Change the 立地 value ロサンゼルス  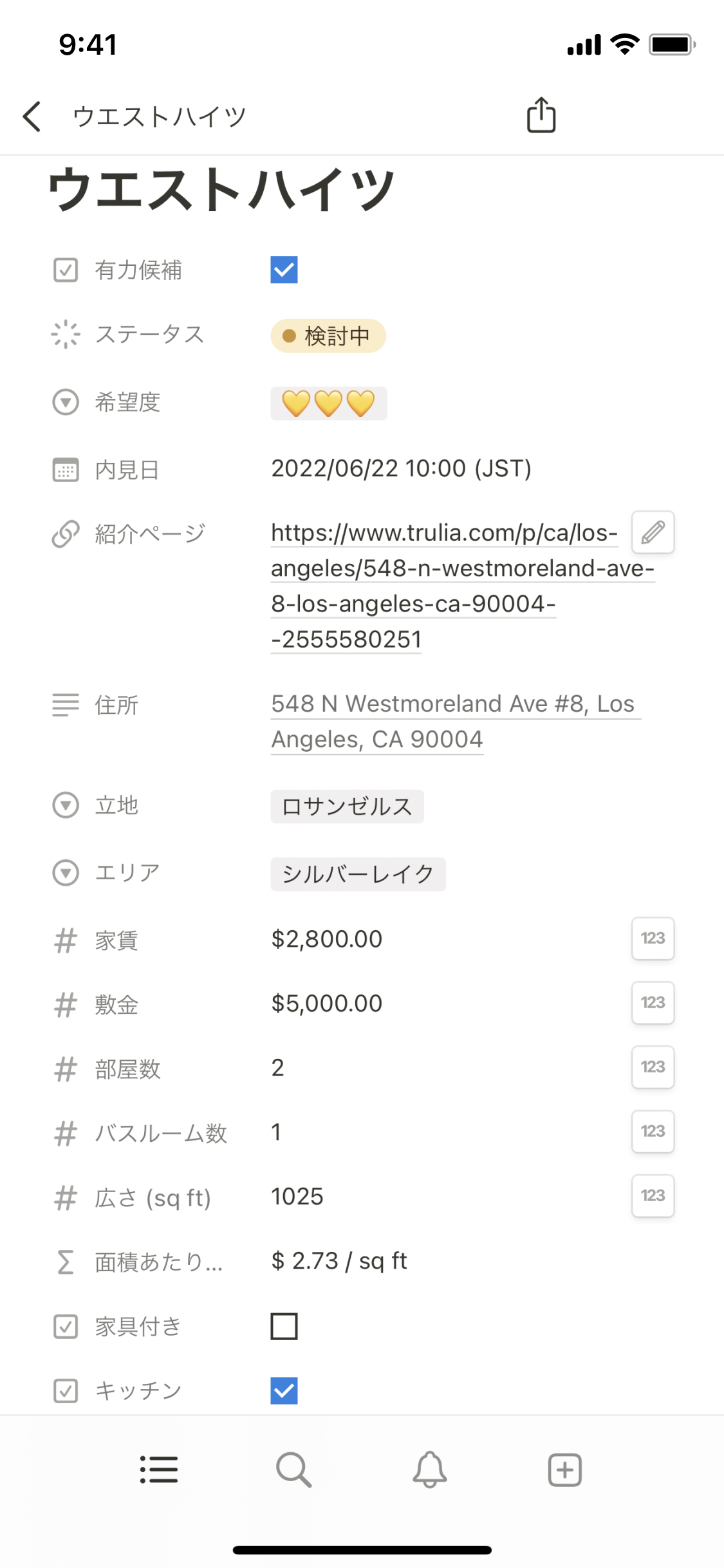[347, 807]
